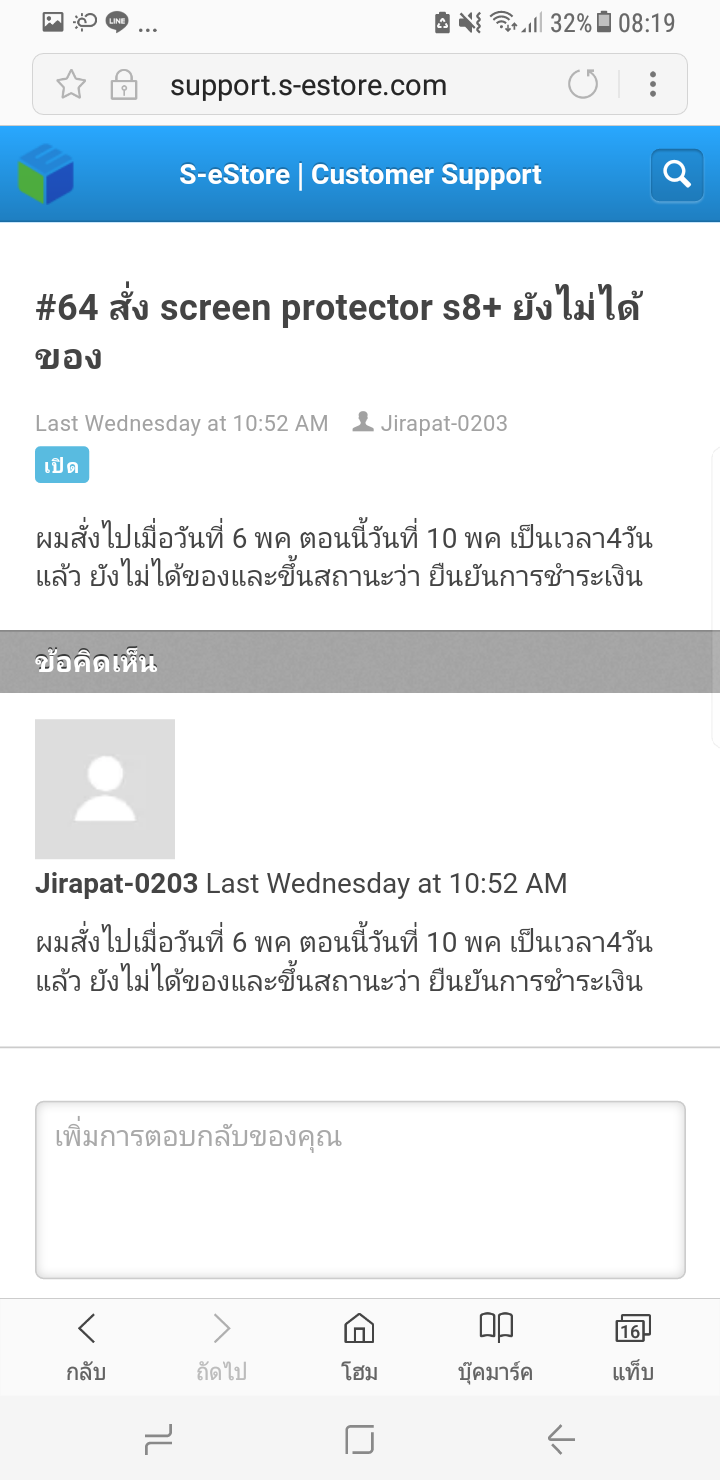
Task: View the 16 open tabs แท็บ
Action: [x=633, y=1348]
